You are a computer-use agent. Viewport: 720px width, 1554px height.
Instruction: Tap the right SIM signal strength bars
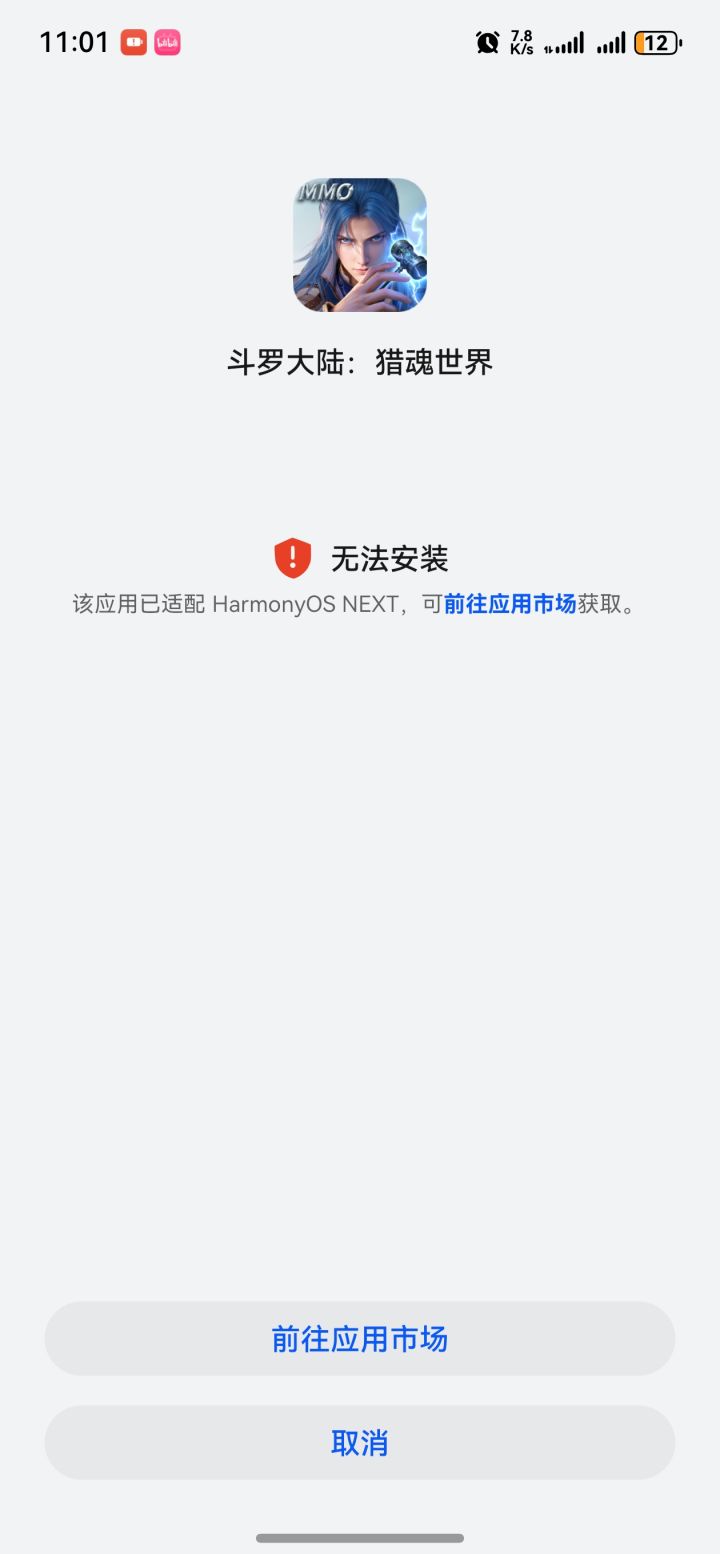pyautogui.click(x=610, y=42)
